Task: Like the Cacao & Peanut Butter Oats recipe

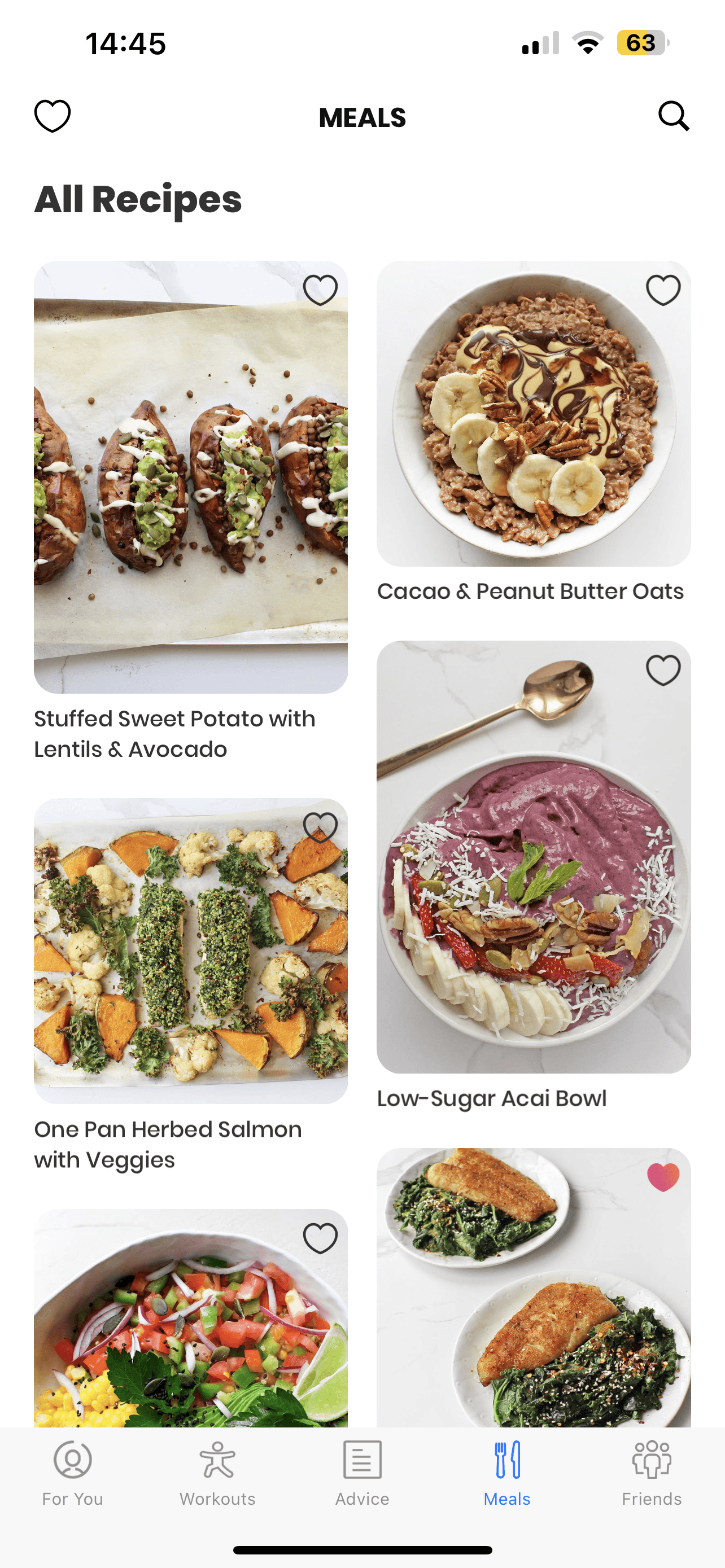Action: click(663, 290)
